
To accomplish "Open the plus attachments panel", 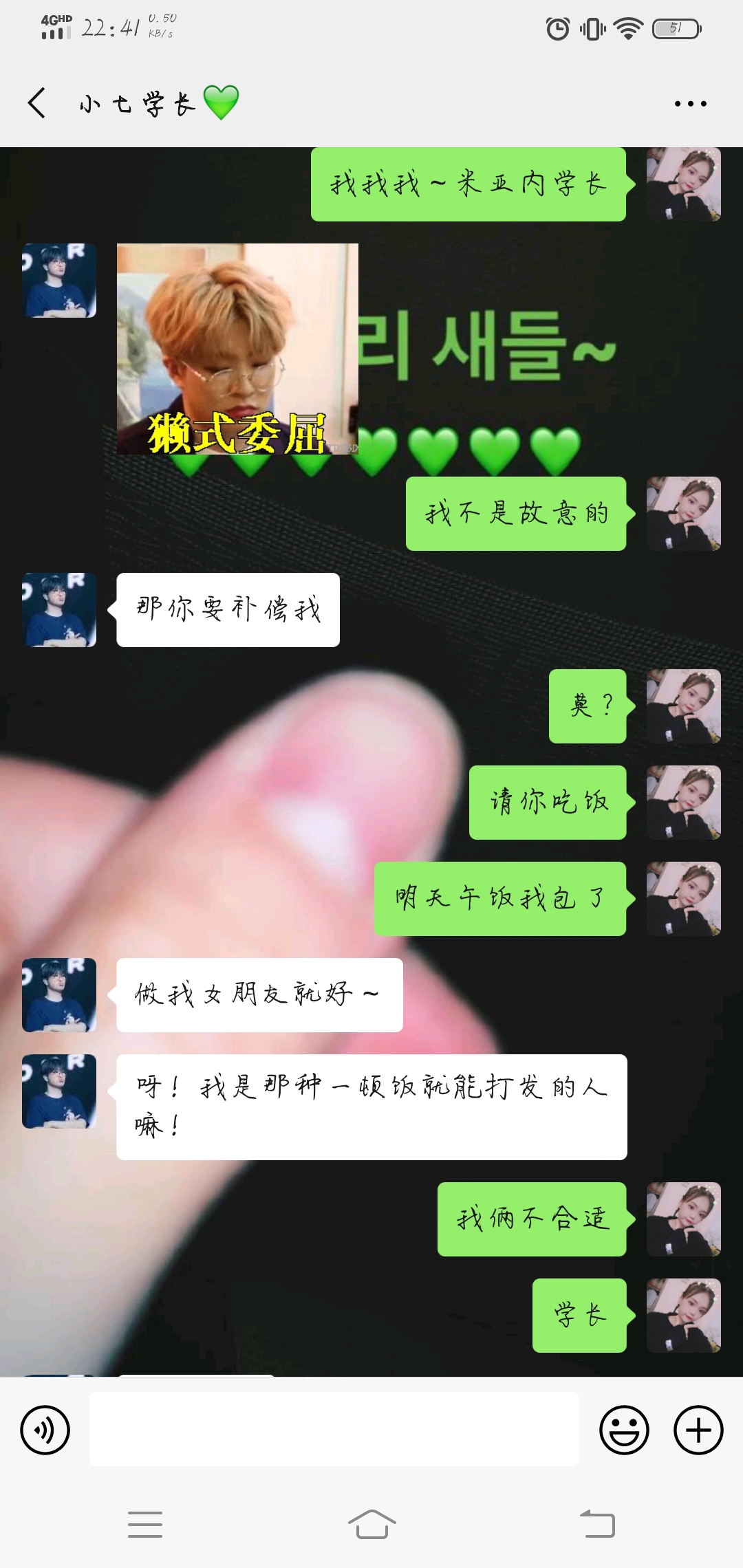I will (x=698, y=1430).
